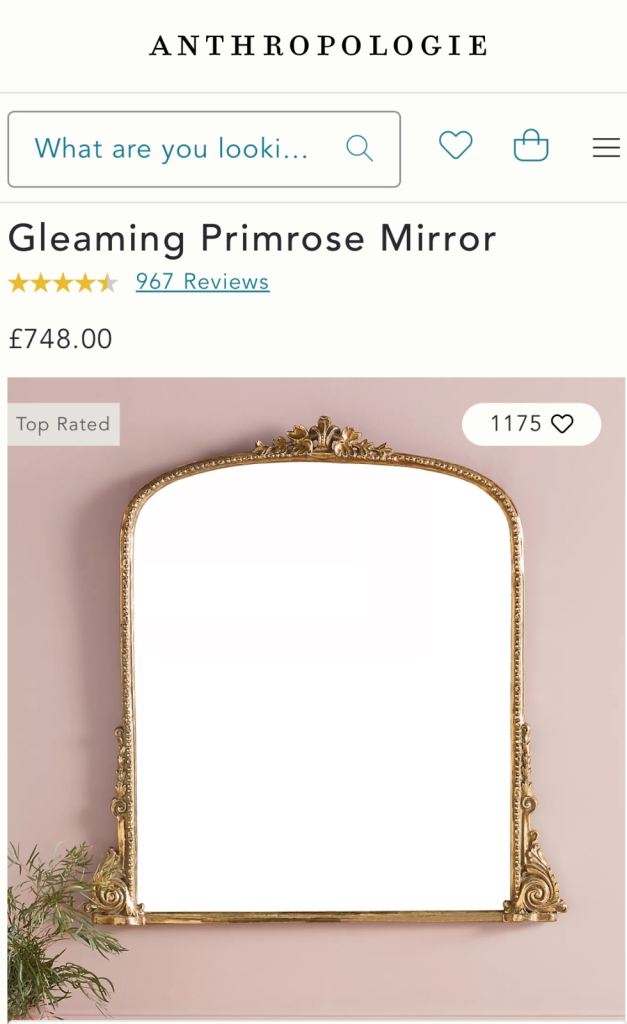
Task: Go to the Anthropologie homepage via the logo
Action: click(318, 46)
